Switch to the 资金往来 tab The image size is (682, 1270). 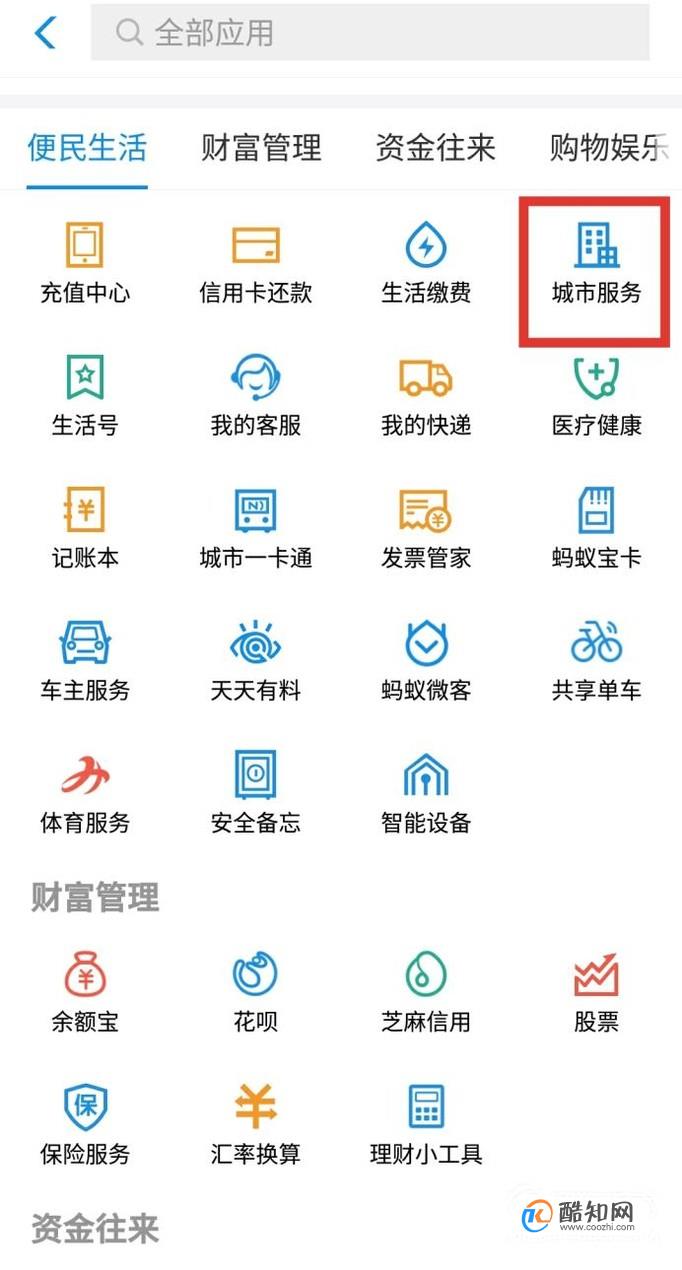coord(435,148)
